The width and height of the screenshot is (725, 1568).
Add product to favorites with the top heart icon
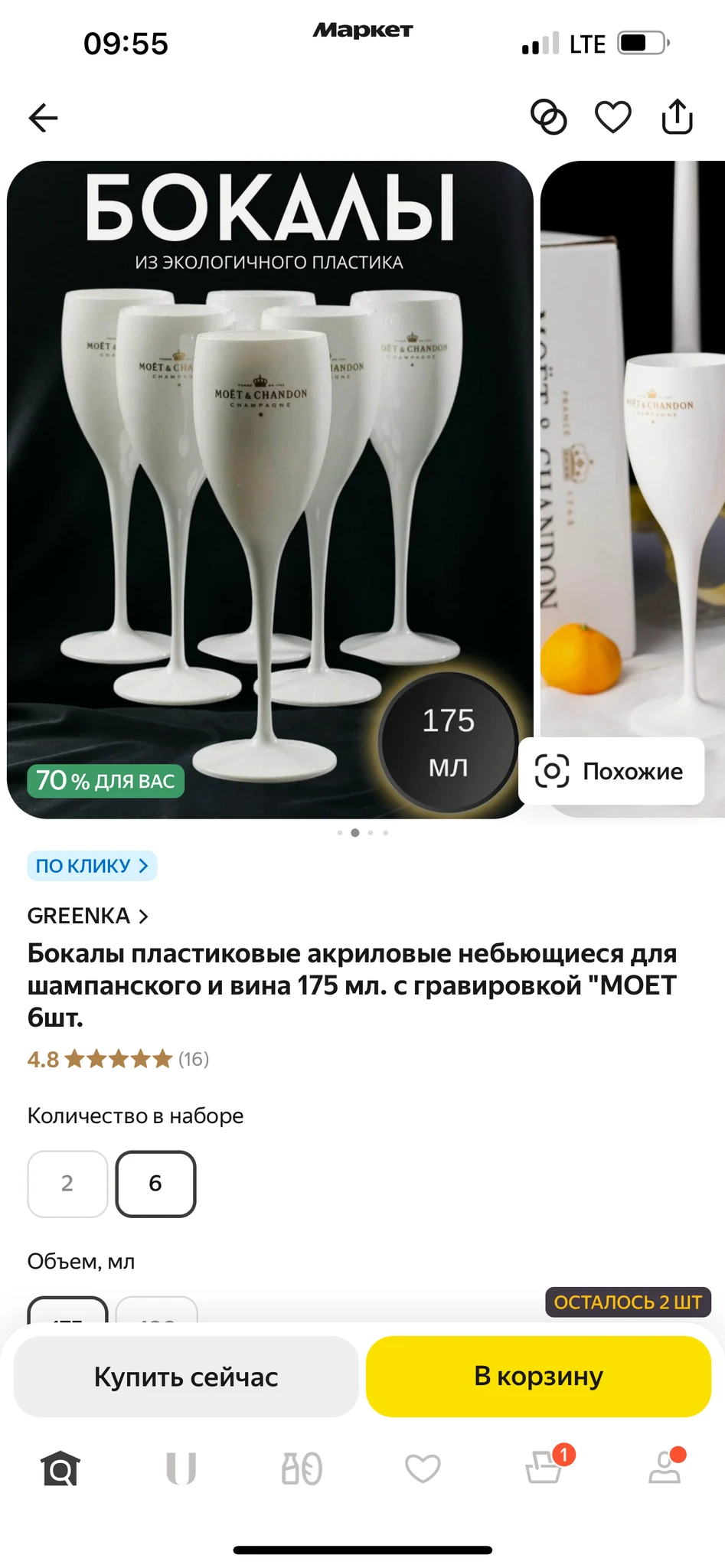click(613, 118)
